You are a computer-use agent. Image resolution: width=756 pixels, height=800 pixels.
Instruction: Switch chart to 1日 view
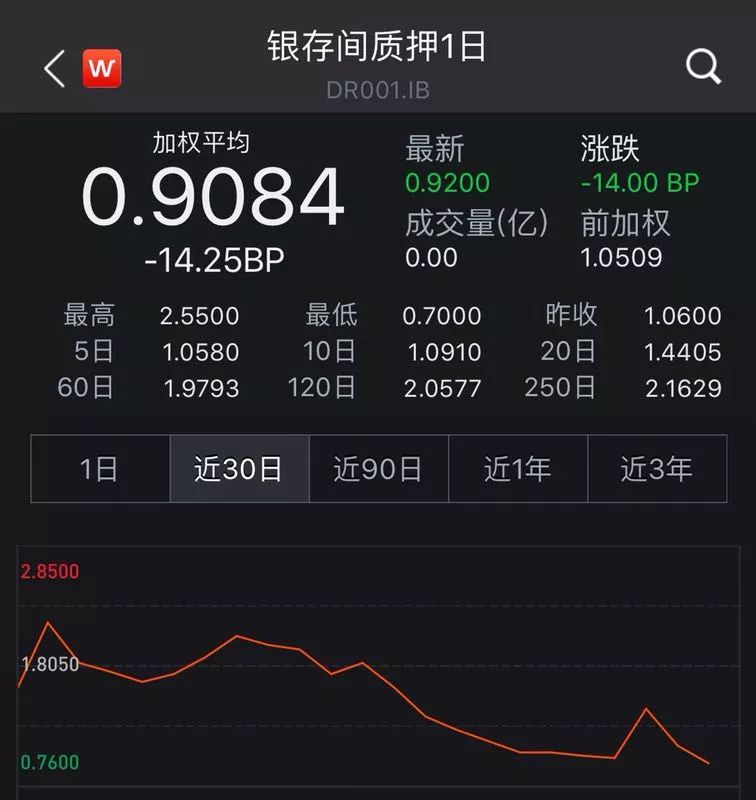click(x=100, y=469)
